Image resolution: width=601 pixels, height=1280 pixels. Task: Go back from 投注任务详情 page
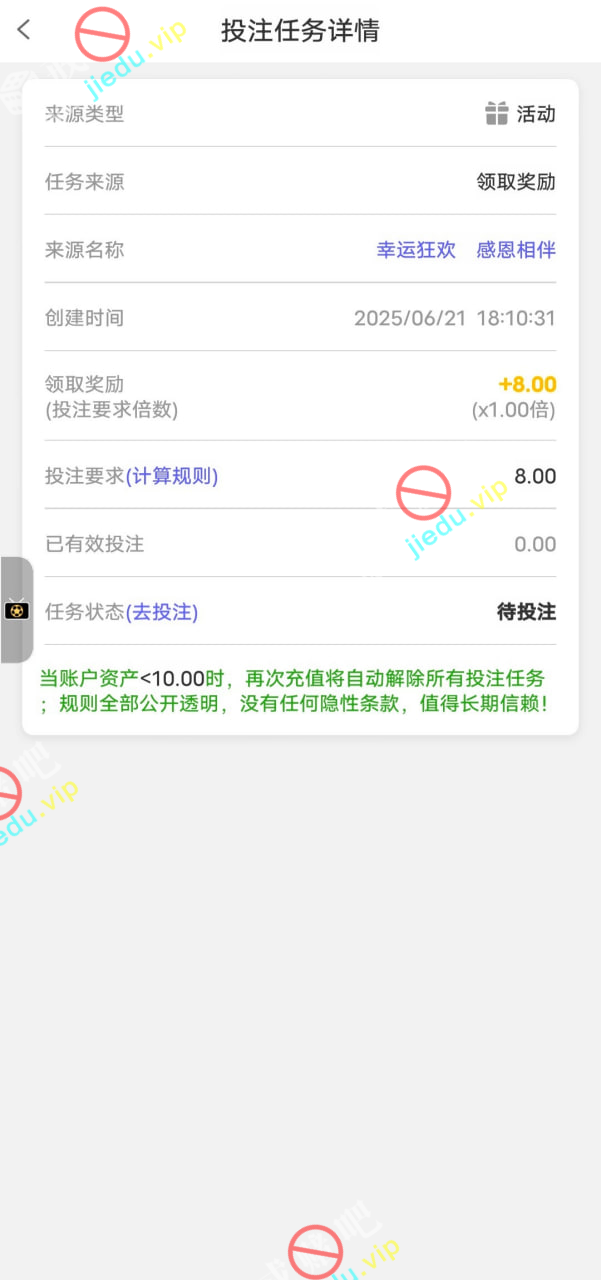pyautogui.click(x=25, y=30)
